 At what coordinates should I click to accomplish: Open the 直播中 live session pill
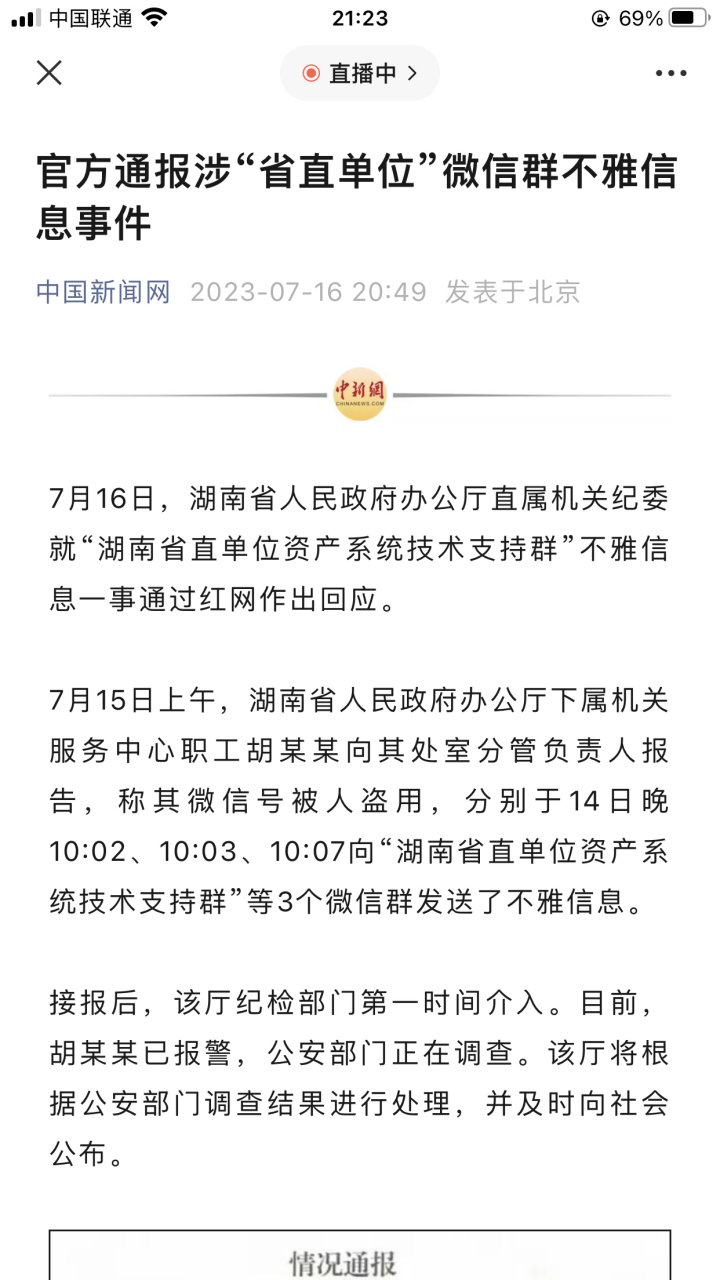point(359,72)
